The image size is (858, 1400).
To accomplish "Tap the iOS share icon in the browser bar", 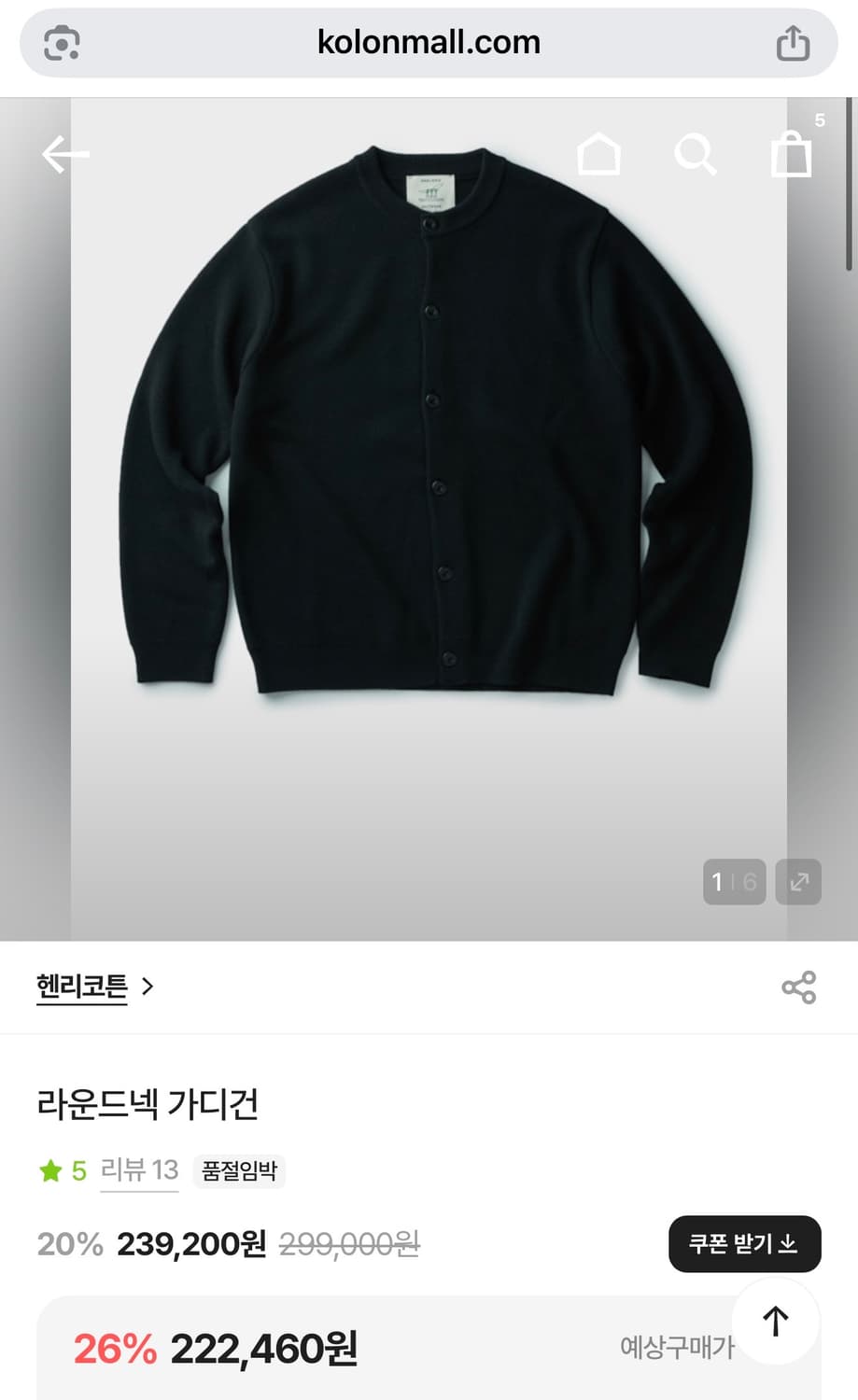I will click(x=793, y=41).
